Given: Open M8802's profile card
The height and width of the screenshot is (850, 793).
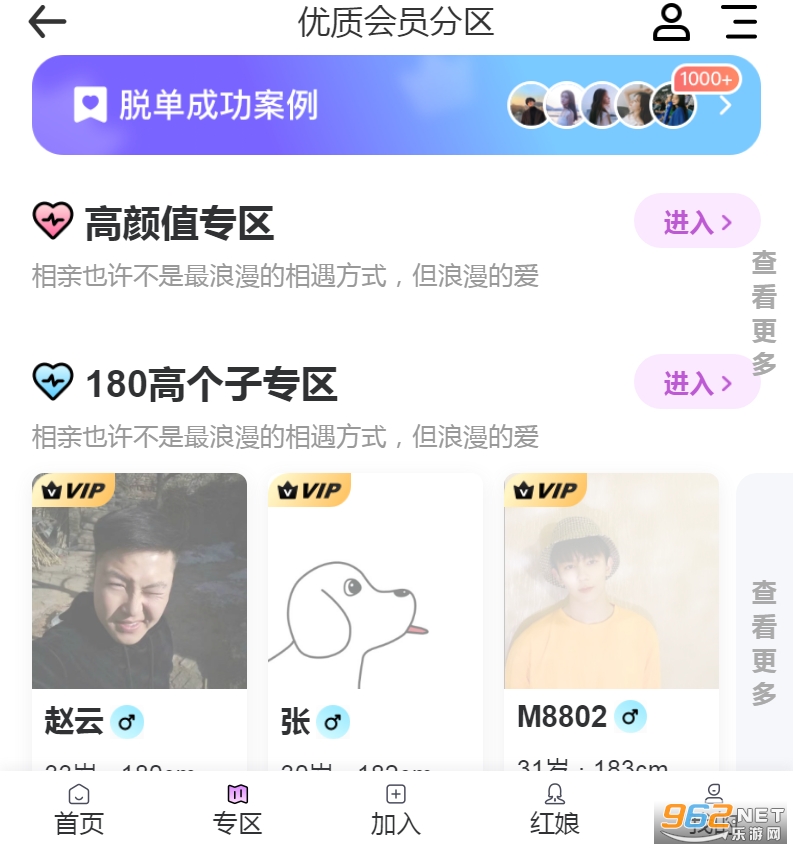Looking at the screenshot, I should pos(611,600).
